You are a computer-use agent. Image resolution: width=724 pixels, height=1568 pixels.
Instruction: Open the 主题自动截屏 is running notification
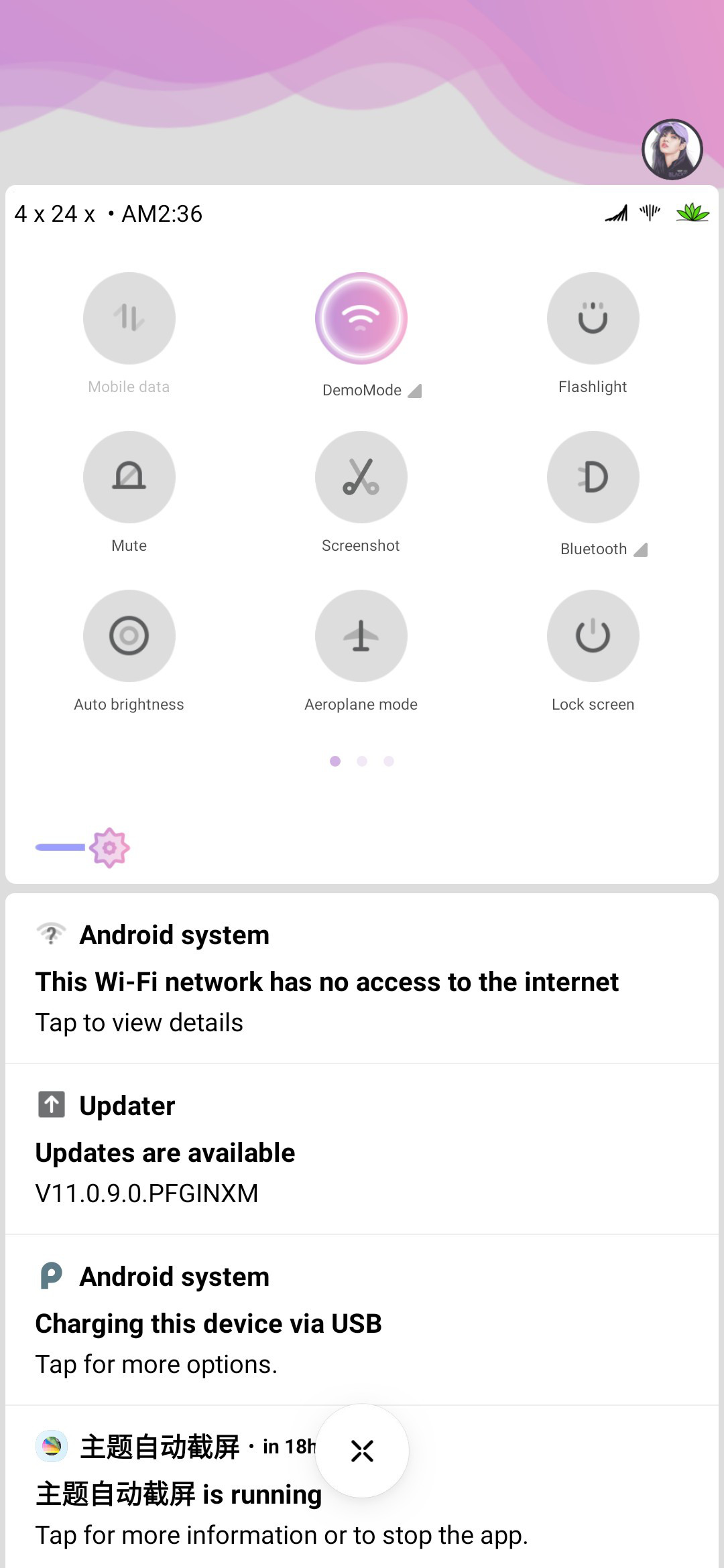pos(362,1488)
